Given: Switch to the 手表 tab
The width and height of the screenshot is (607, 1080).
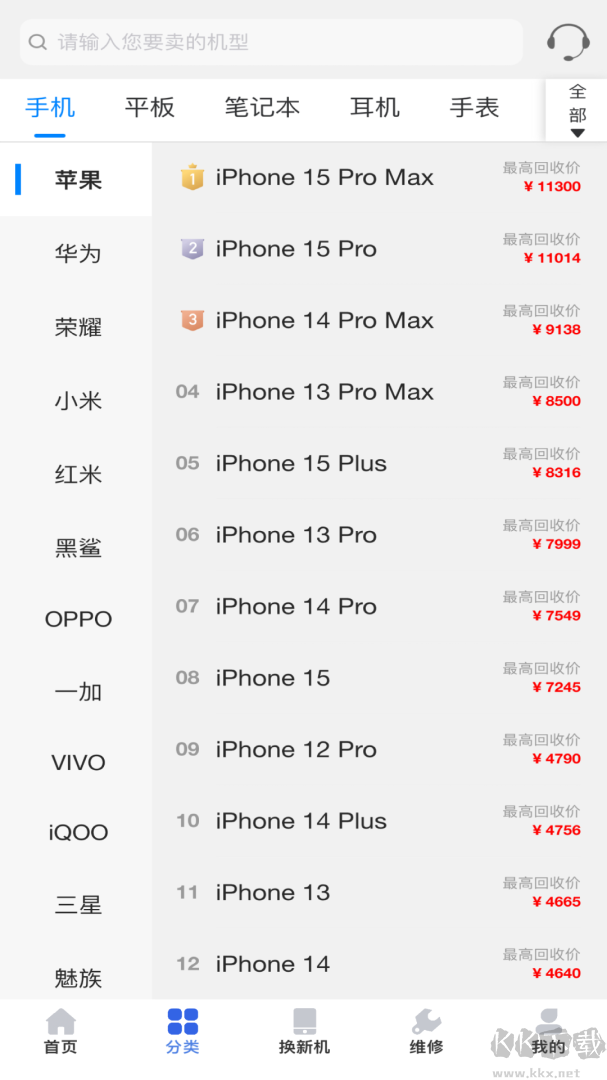Looking at the screenshot, I should point(474,108).
